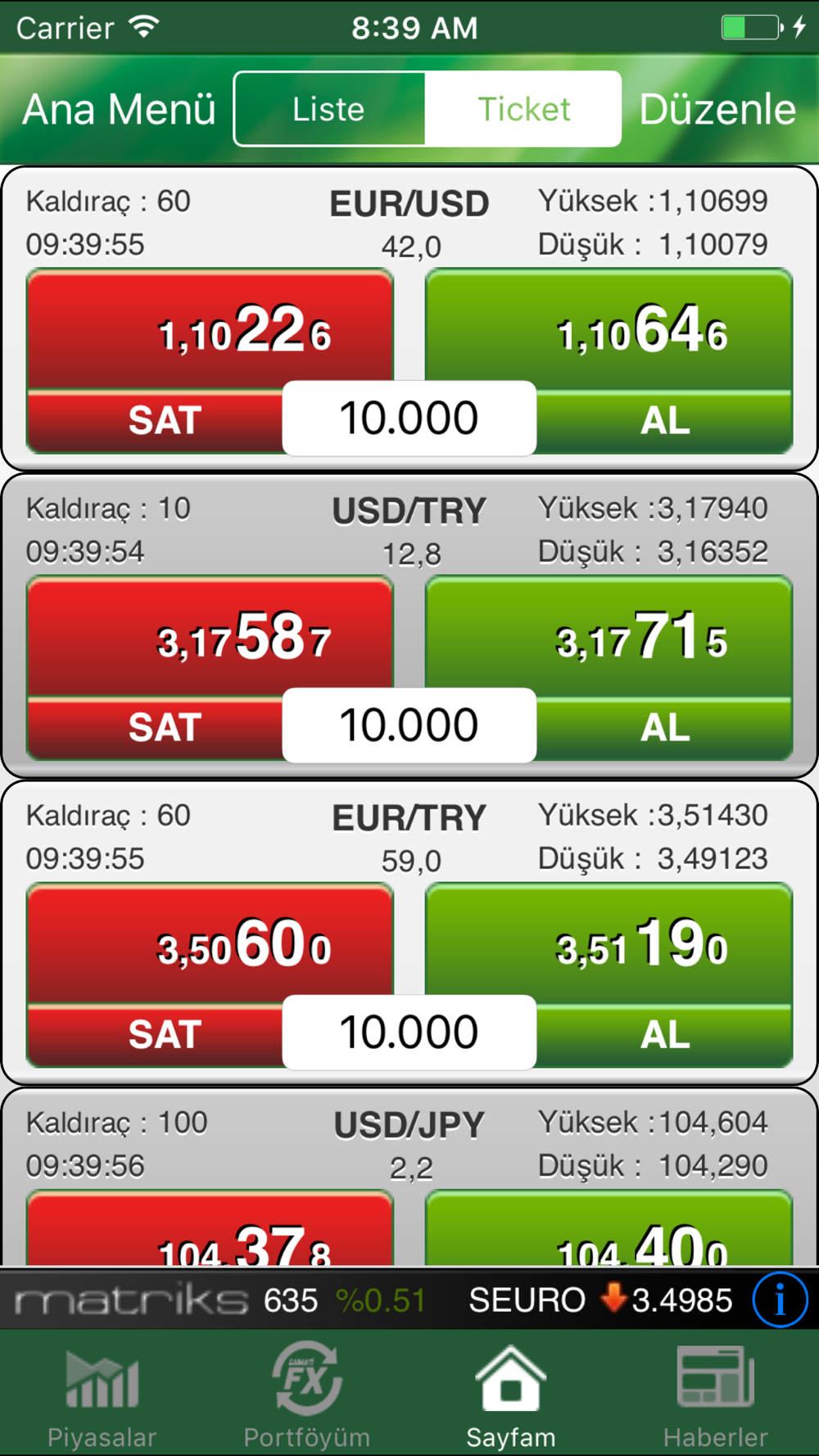819x1456 pixels.
Task: Open Düzenle to edit the list
Action: 717,109
